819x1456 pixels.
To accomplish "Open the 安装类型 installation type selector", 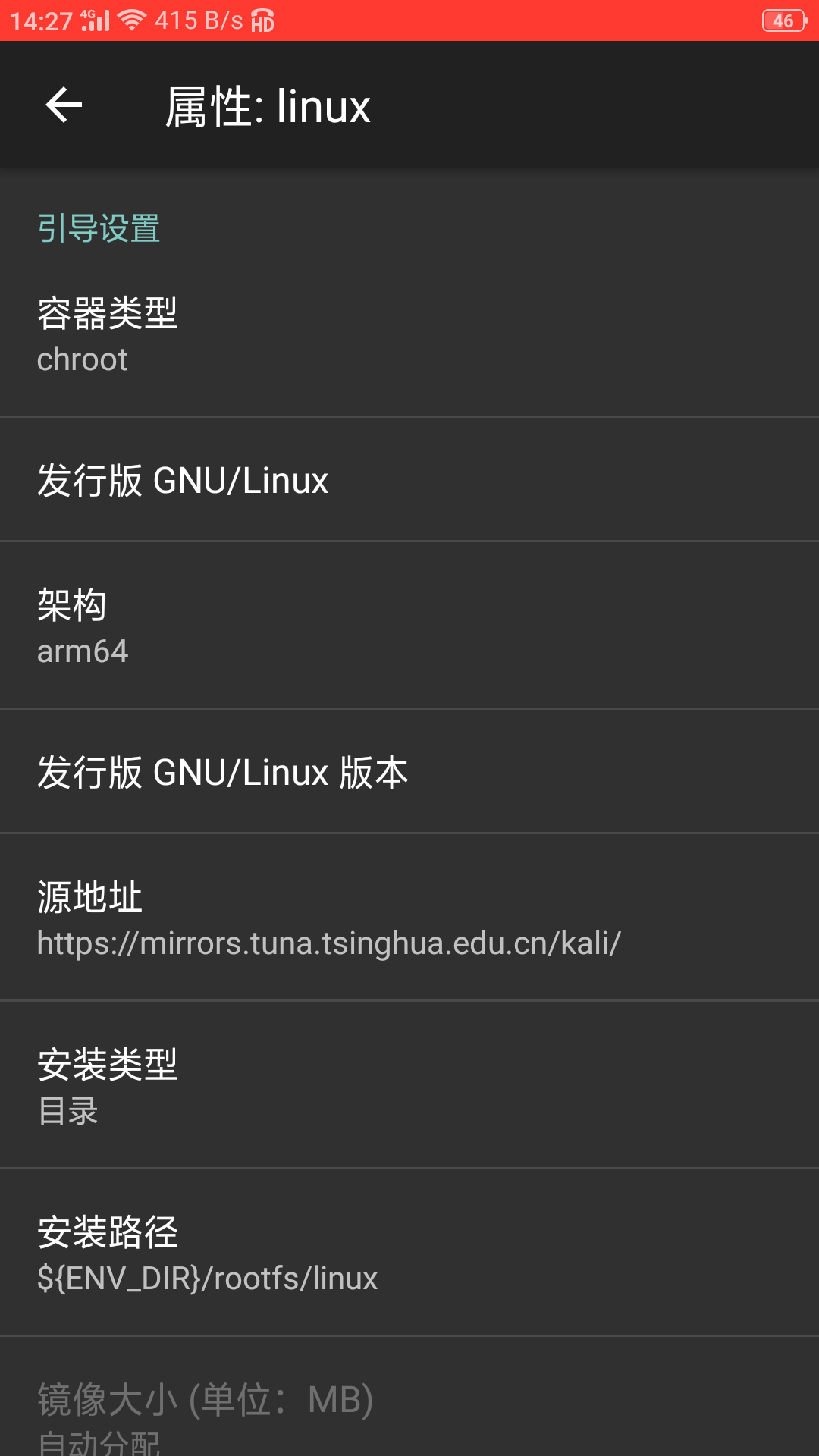I will [x=409, y=1083].
